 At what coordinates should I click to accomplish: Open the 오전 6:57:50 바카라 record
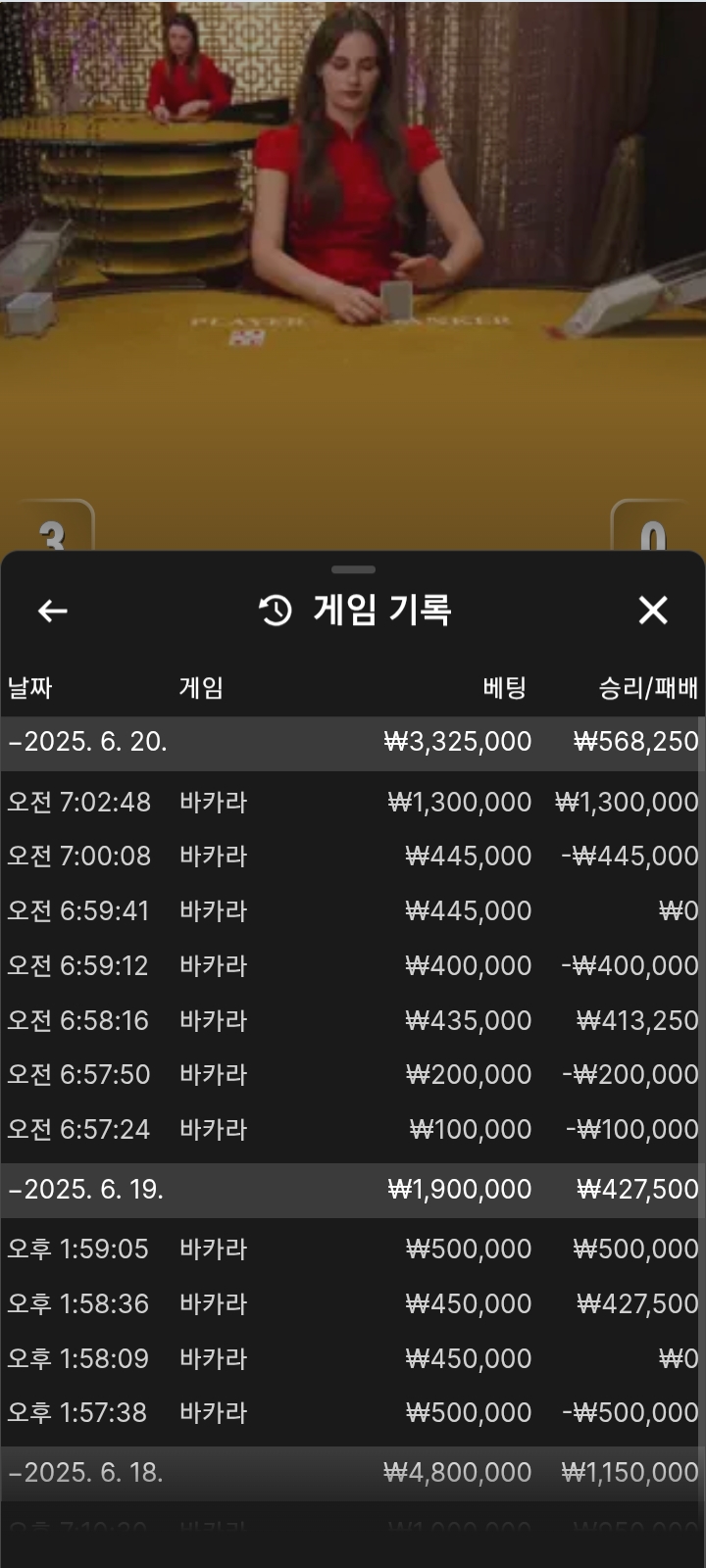click(353, 1075)
